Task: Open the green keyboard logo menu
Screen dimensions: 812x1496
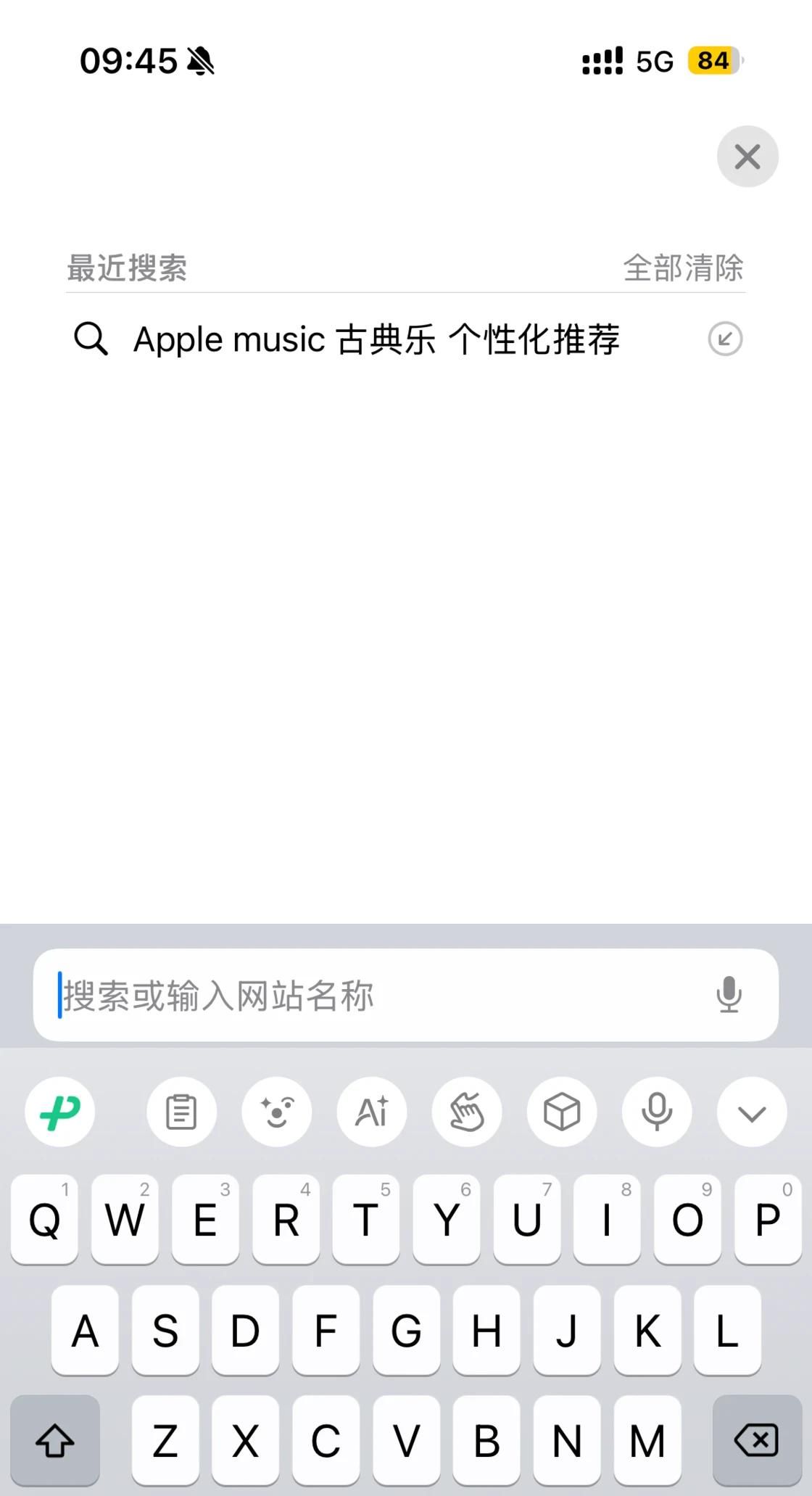Action: click(60, 1111)
